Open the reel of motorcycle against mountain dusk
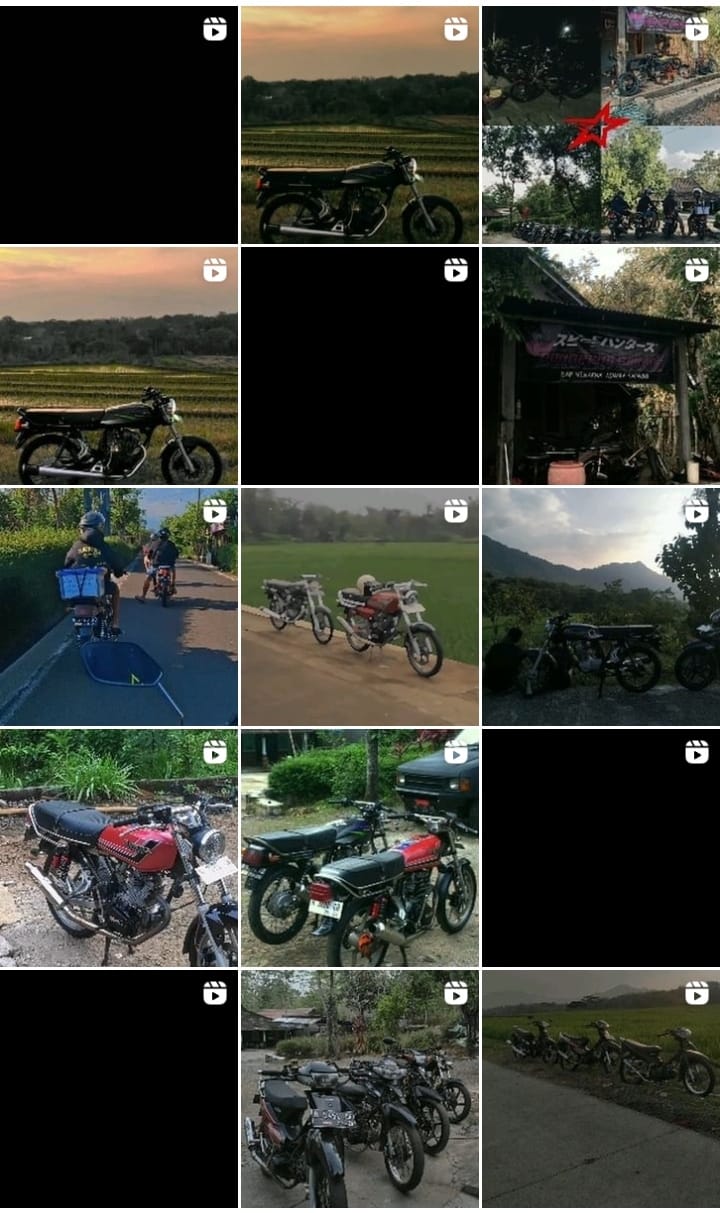Image resolution: width=720 pixels, height=1213 pixels. (600, 607)
